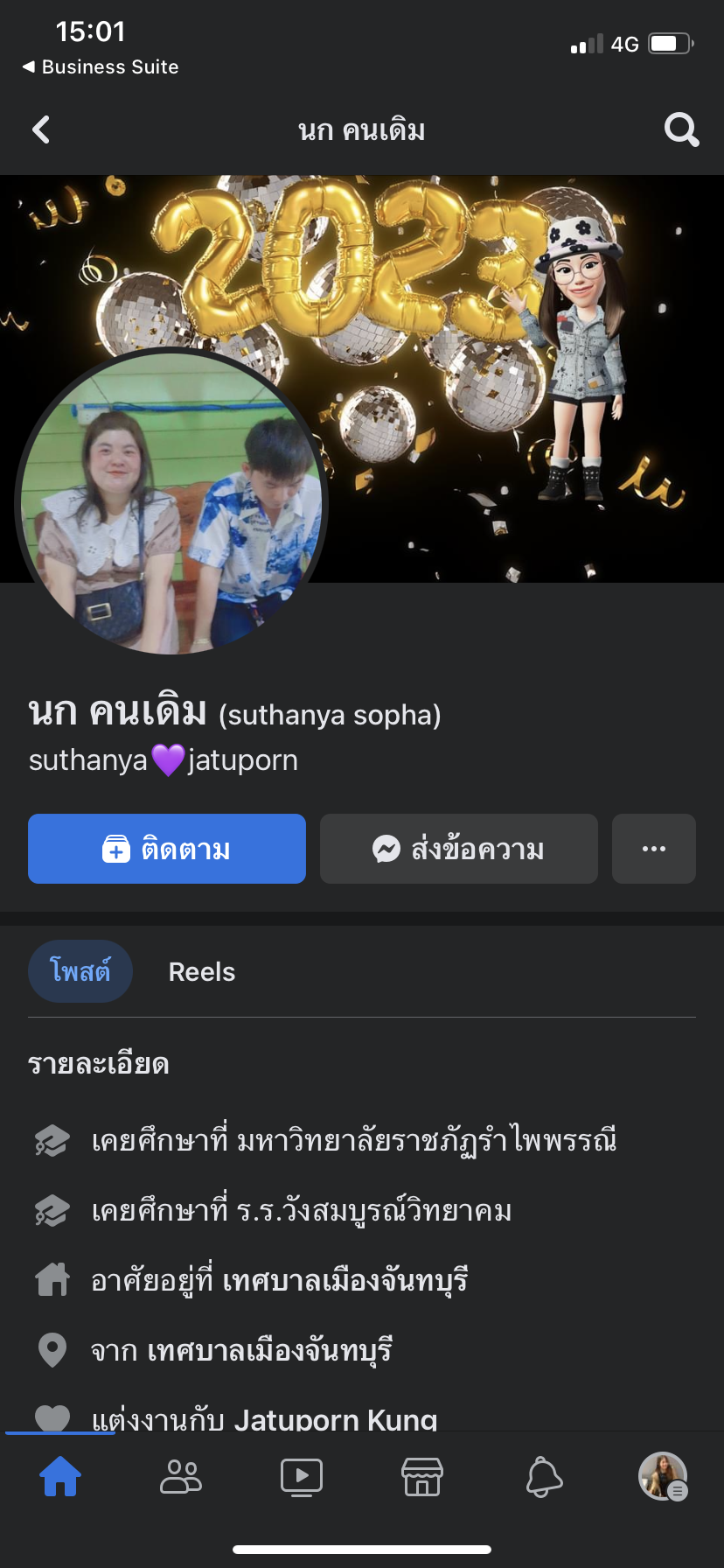This screenshot has height=1568, width=724.
Task: Open the three-dot more options menu
Action: pos(654,849)
